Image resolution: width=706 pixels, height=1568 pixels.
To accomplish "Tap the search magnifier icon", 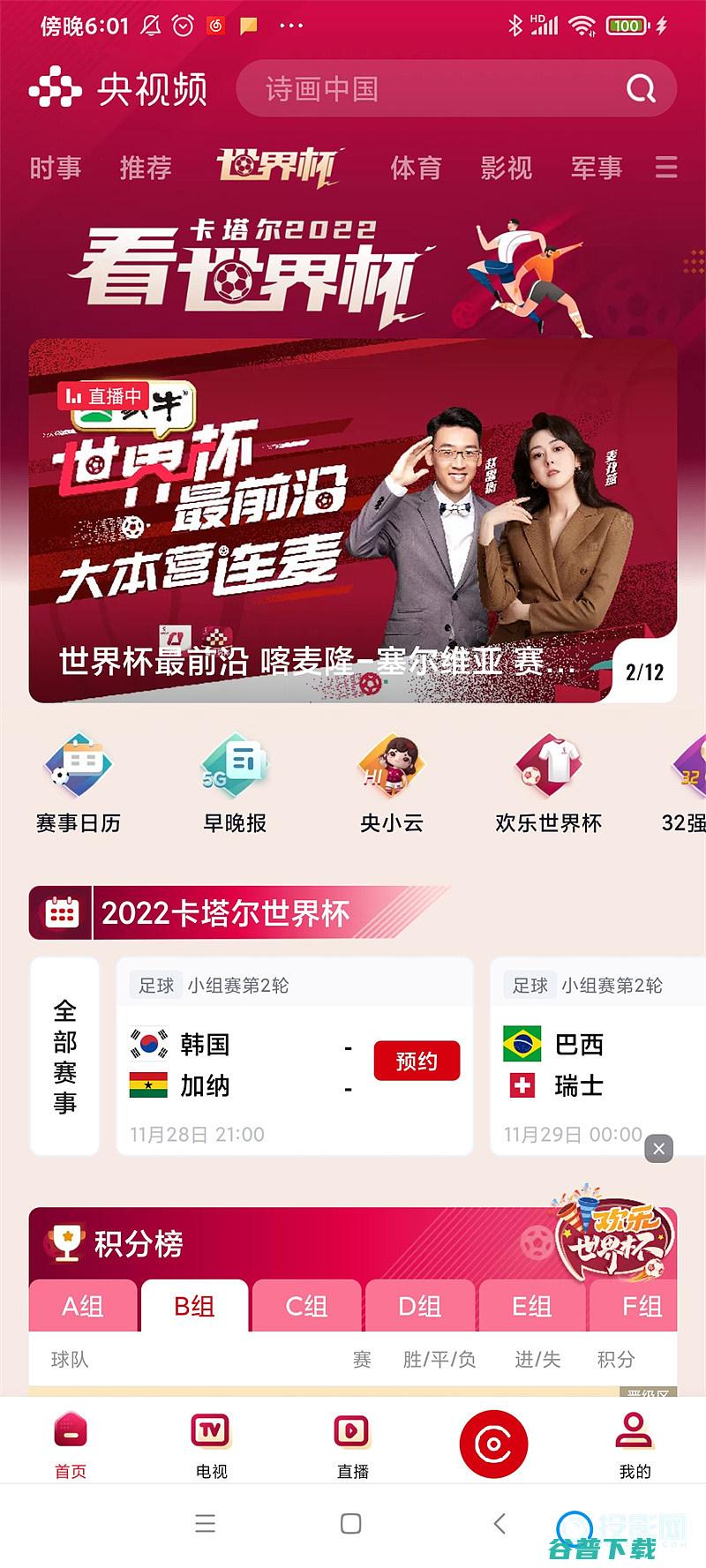I will (x=641, y=88).
